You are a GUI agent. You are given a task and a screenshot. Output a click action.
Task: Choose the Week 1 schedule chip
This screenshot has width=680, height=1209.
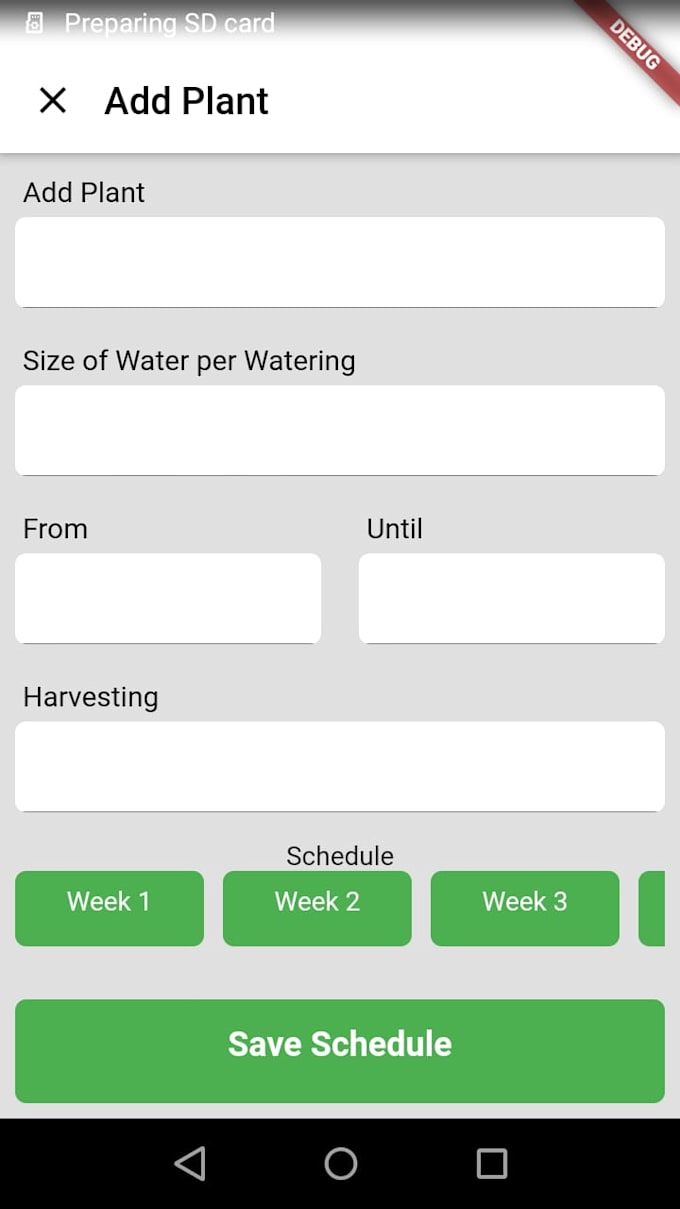point(109,908)
